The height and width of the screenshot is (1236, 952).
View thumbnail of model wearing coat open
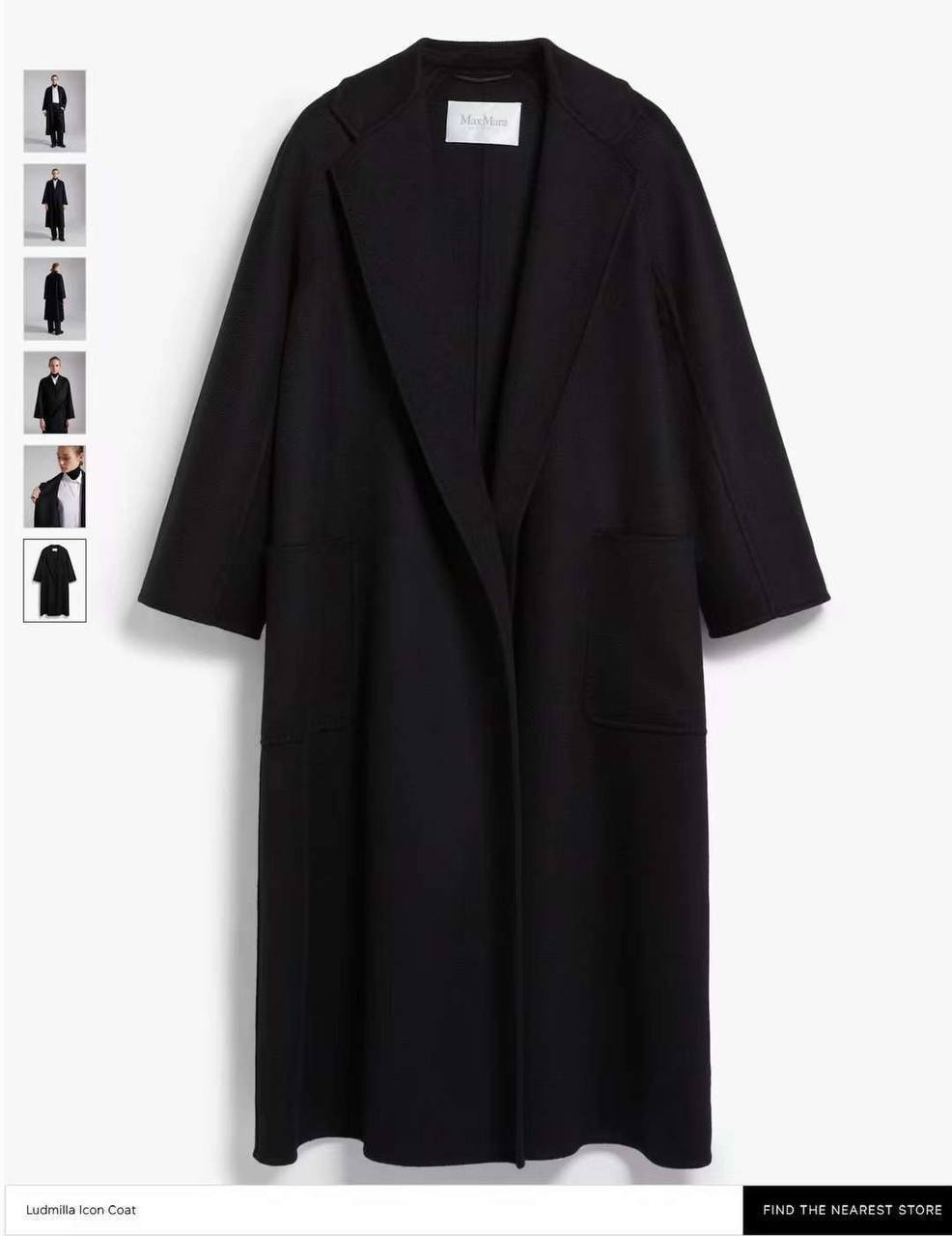point(55,111)
